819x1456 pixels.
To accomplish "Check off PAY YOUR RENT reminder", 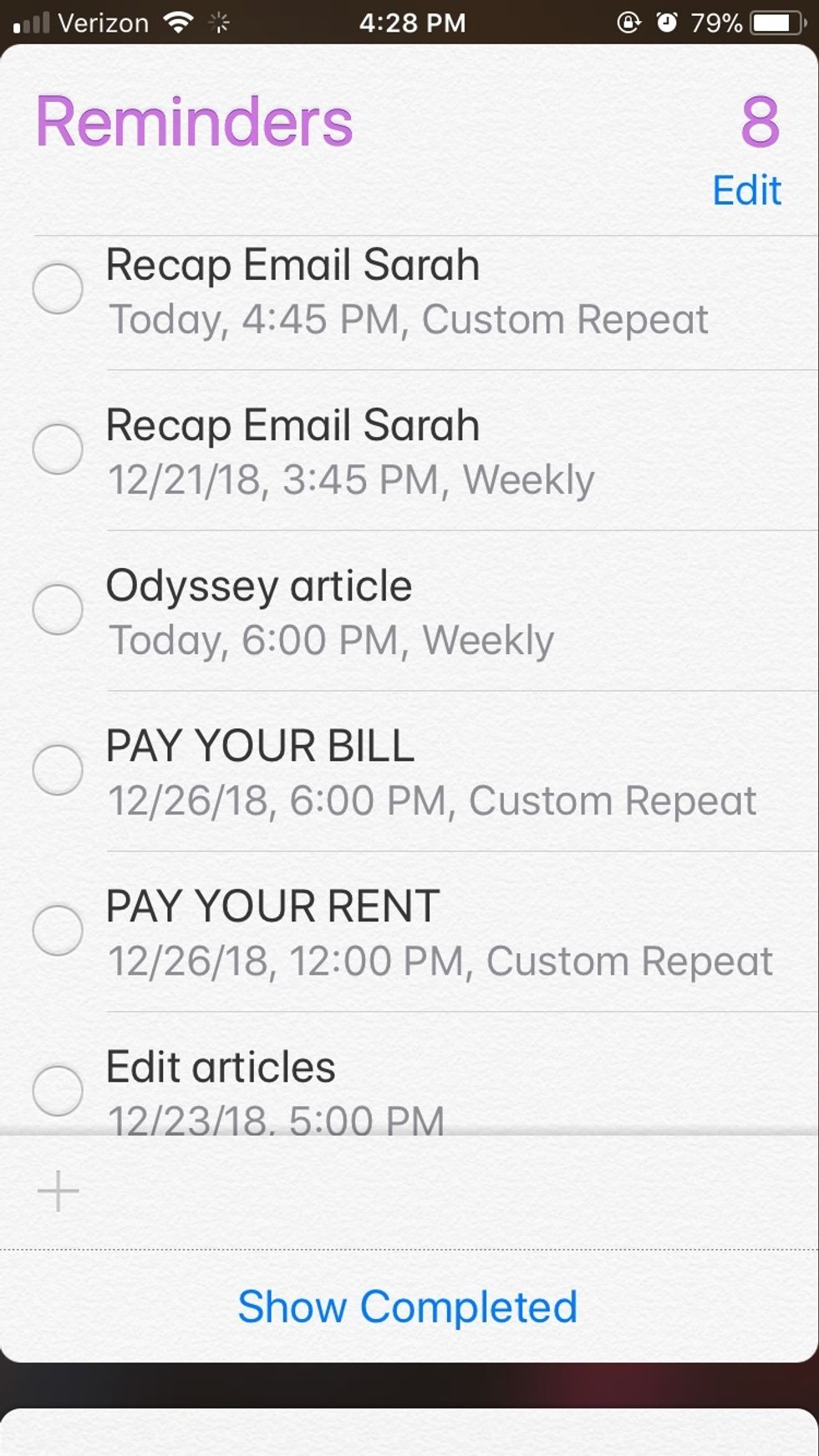I will 58,930.
